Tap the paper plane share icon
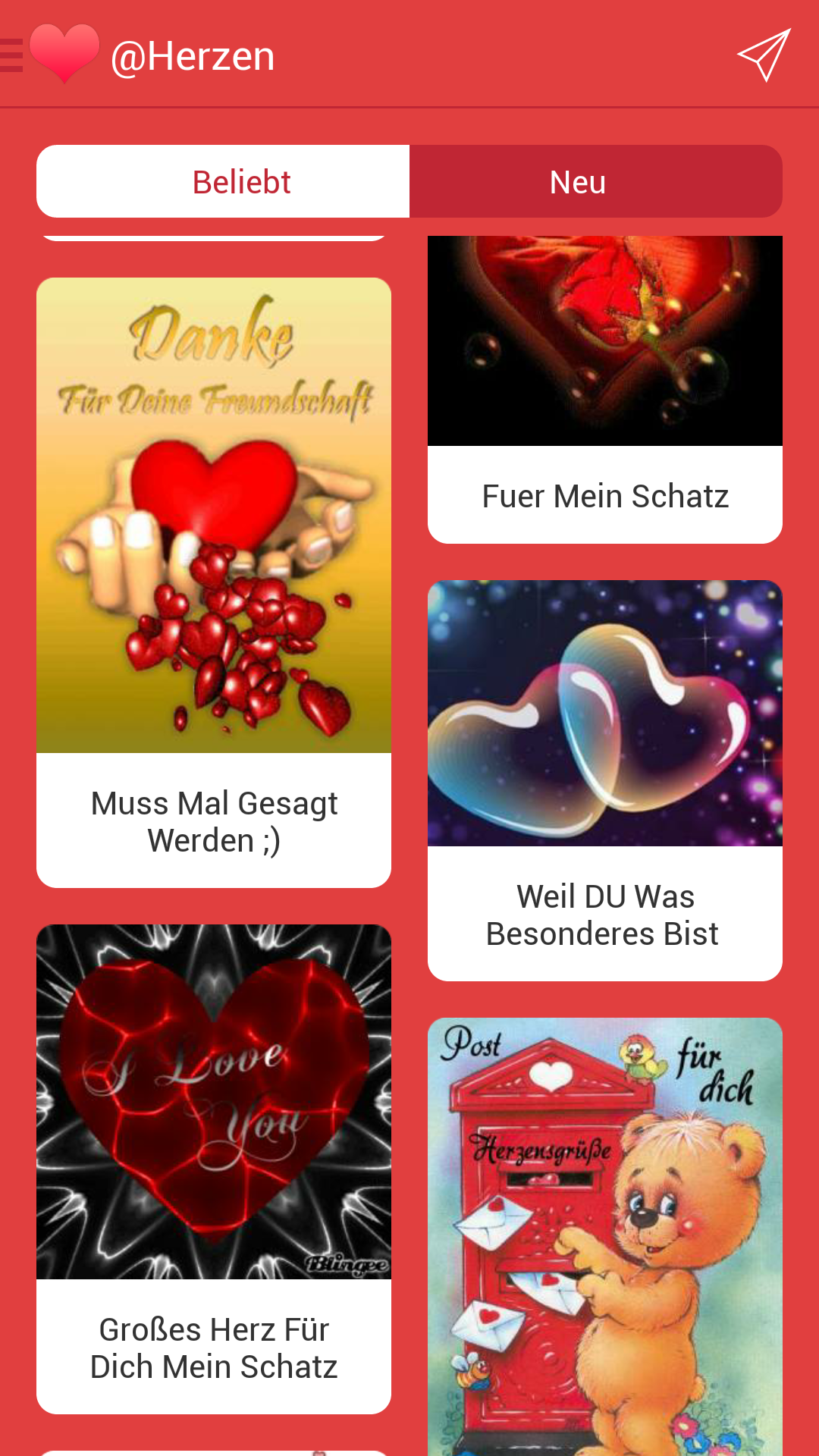The image size is (819, 1456). pos(764,55)
